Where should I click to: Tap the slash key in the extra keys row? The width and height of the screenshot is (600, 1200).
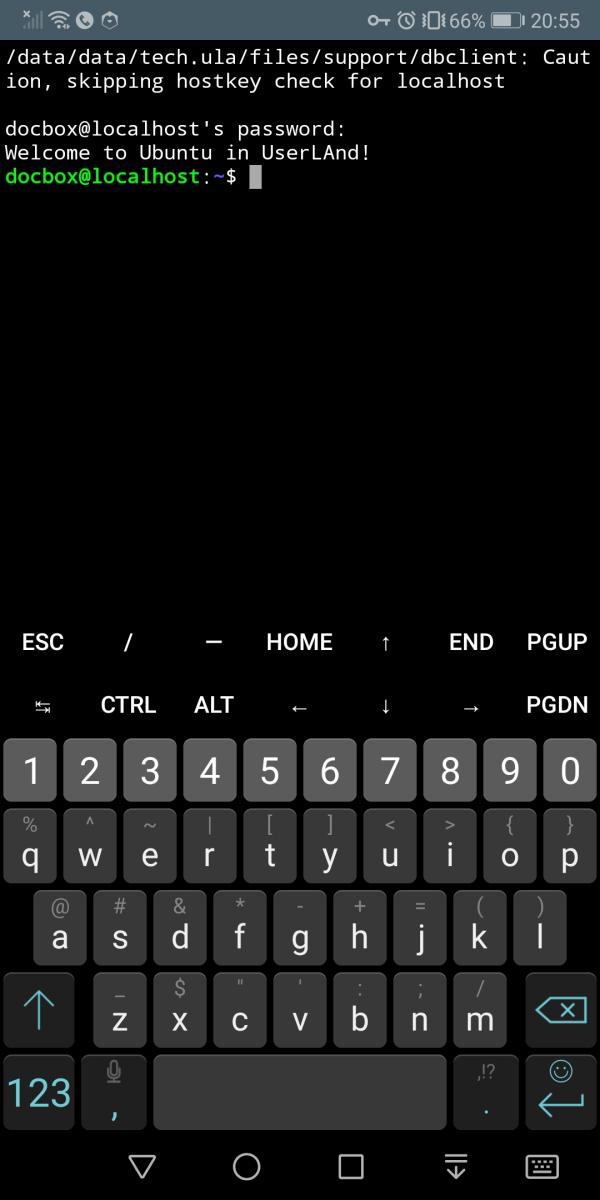pyautogui.click(x=128, y=642)
